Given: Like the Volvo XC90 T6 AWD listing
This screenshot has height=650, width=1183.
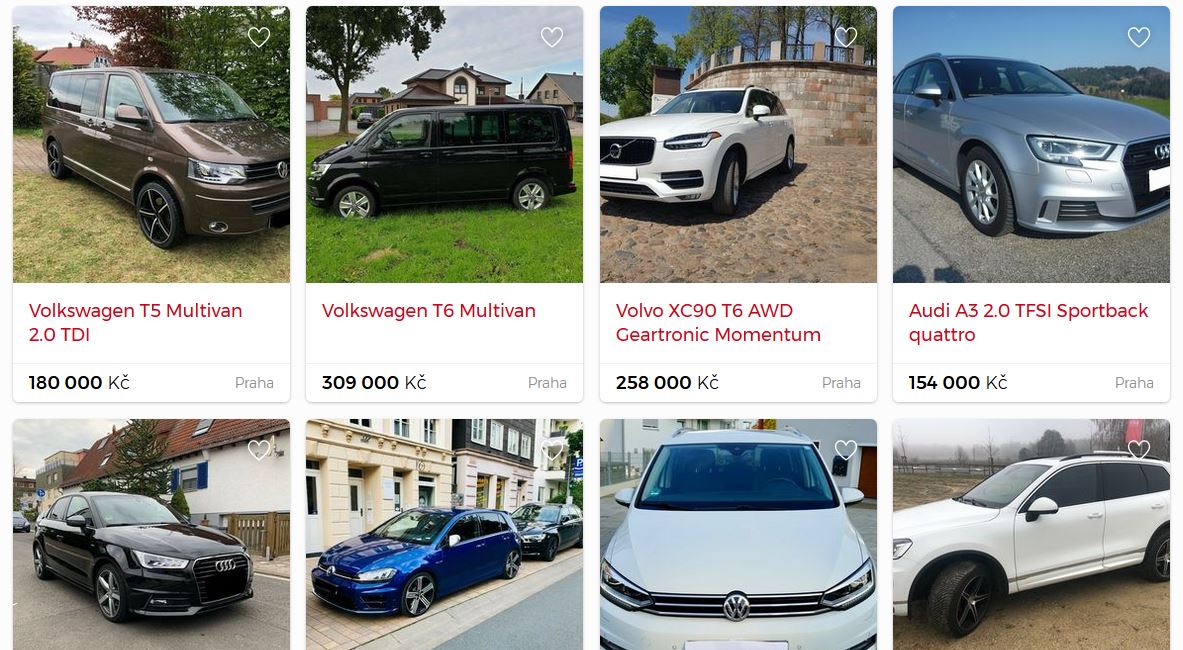Looking at the screenshot, I should pyautogui.click(x=846, y=38).
